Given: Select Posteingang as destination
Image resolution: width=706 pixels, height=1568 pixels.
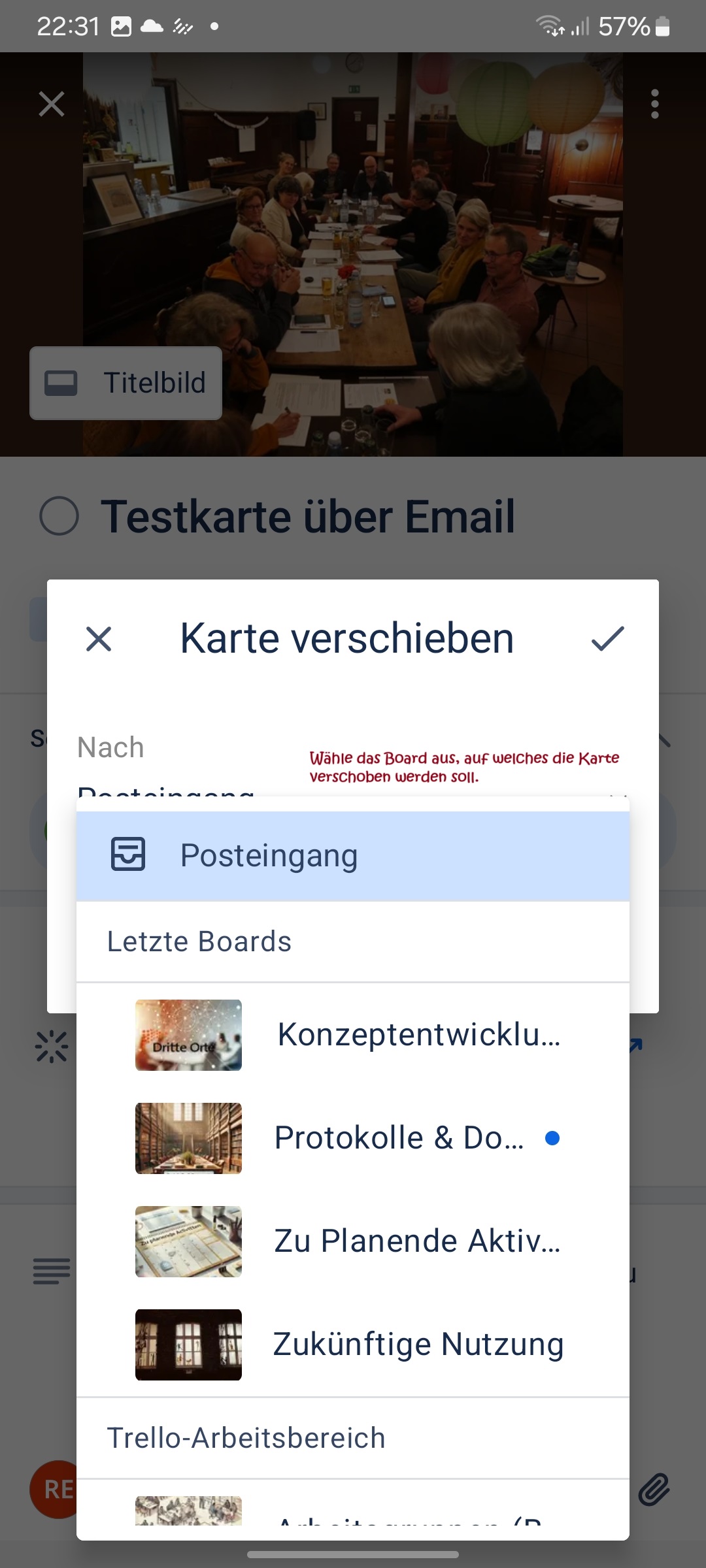Looking at the screenshot, I should click(x=353, y=856).
